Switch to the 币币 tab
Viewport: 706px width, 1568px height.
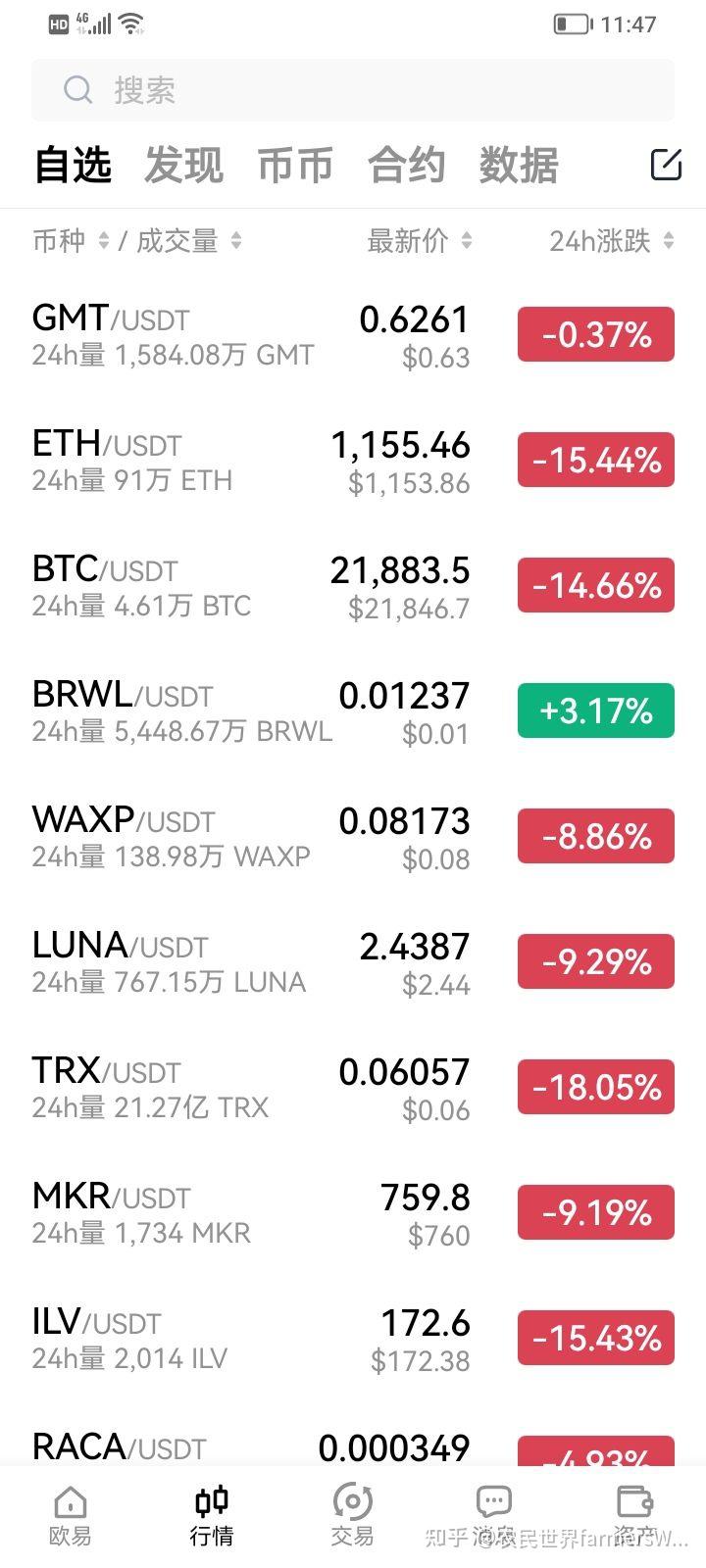(x=295, y=165)
